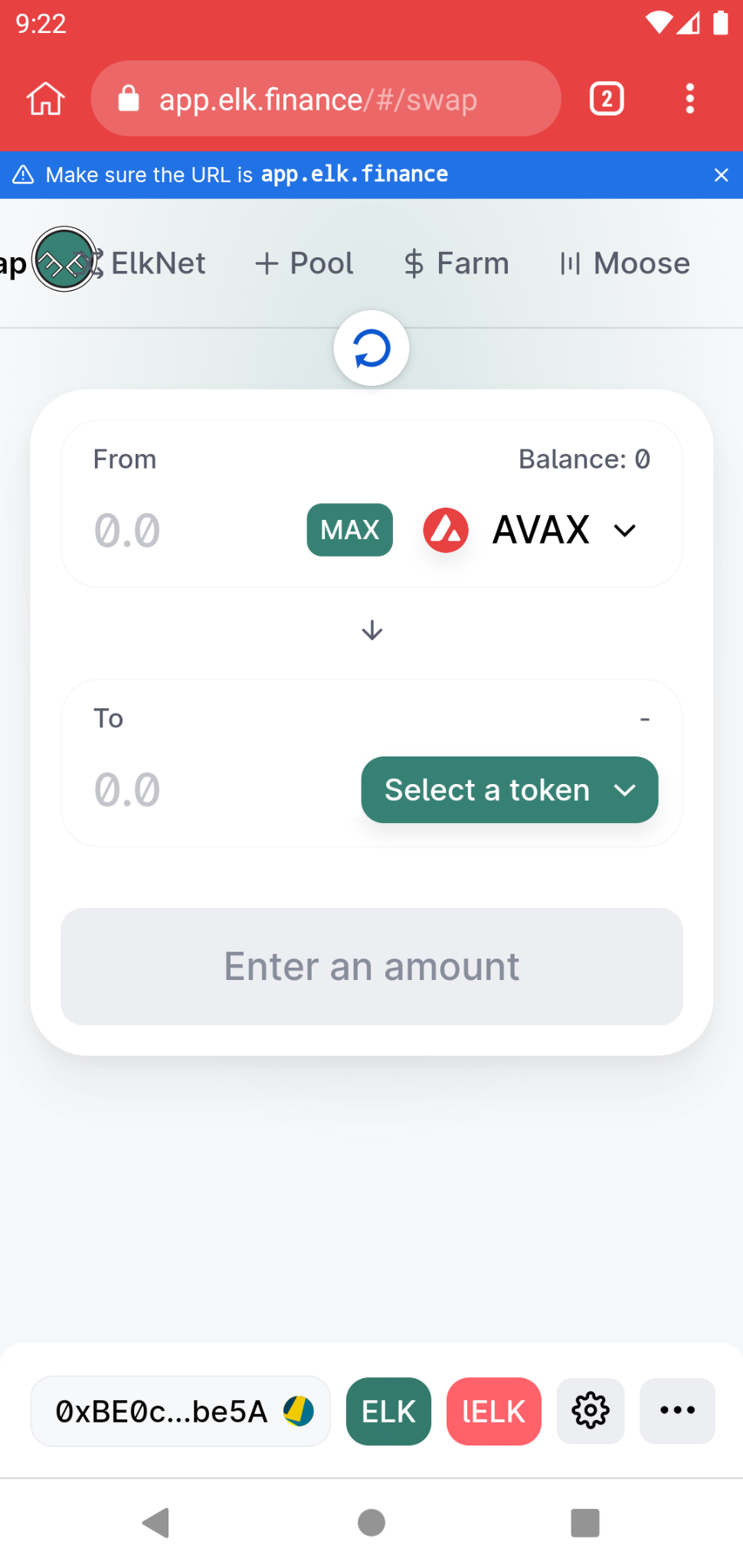Reverse the swap direction arrow
The width and height of the screenshot is (743, 1568).
(x=371, y=630)
